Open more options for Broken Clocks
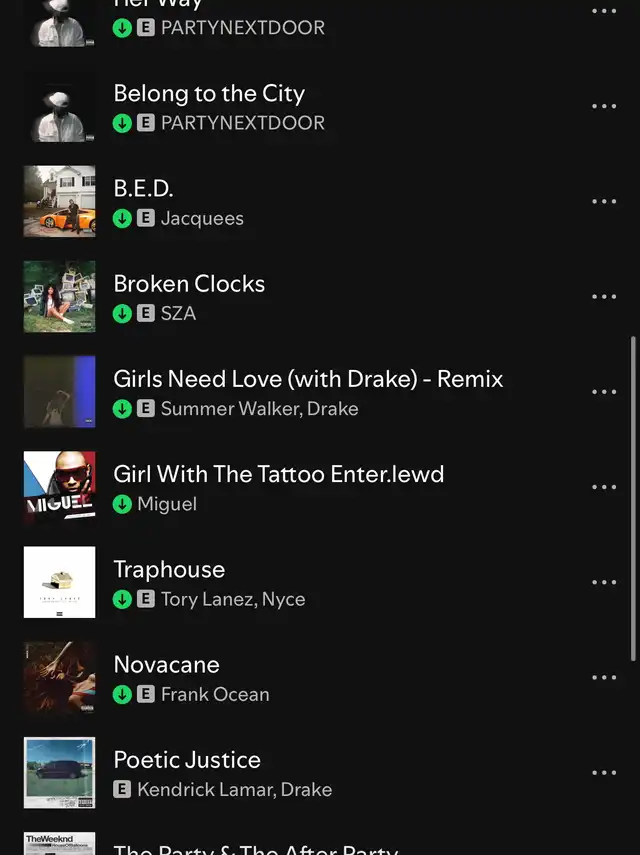The image size is (640, 855). [x=604, y=296]
